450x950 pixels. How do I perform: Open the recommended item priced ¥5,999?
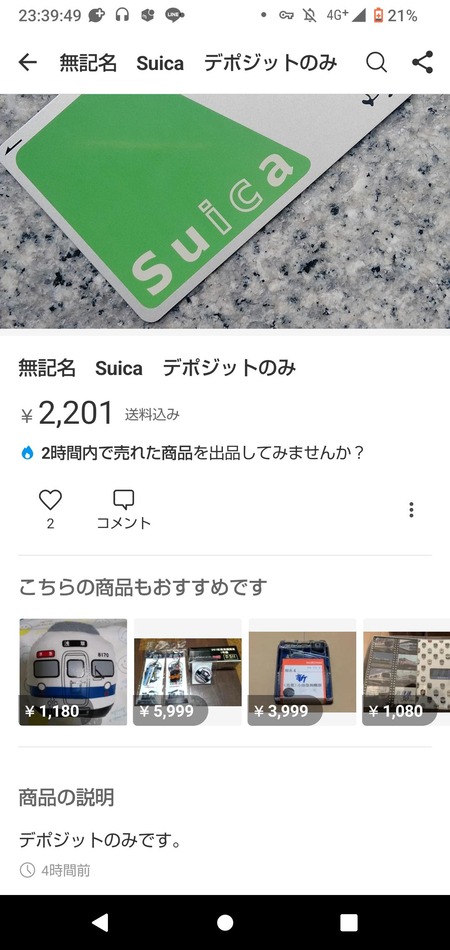(187, 672)
